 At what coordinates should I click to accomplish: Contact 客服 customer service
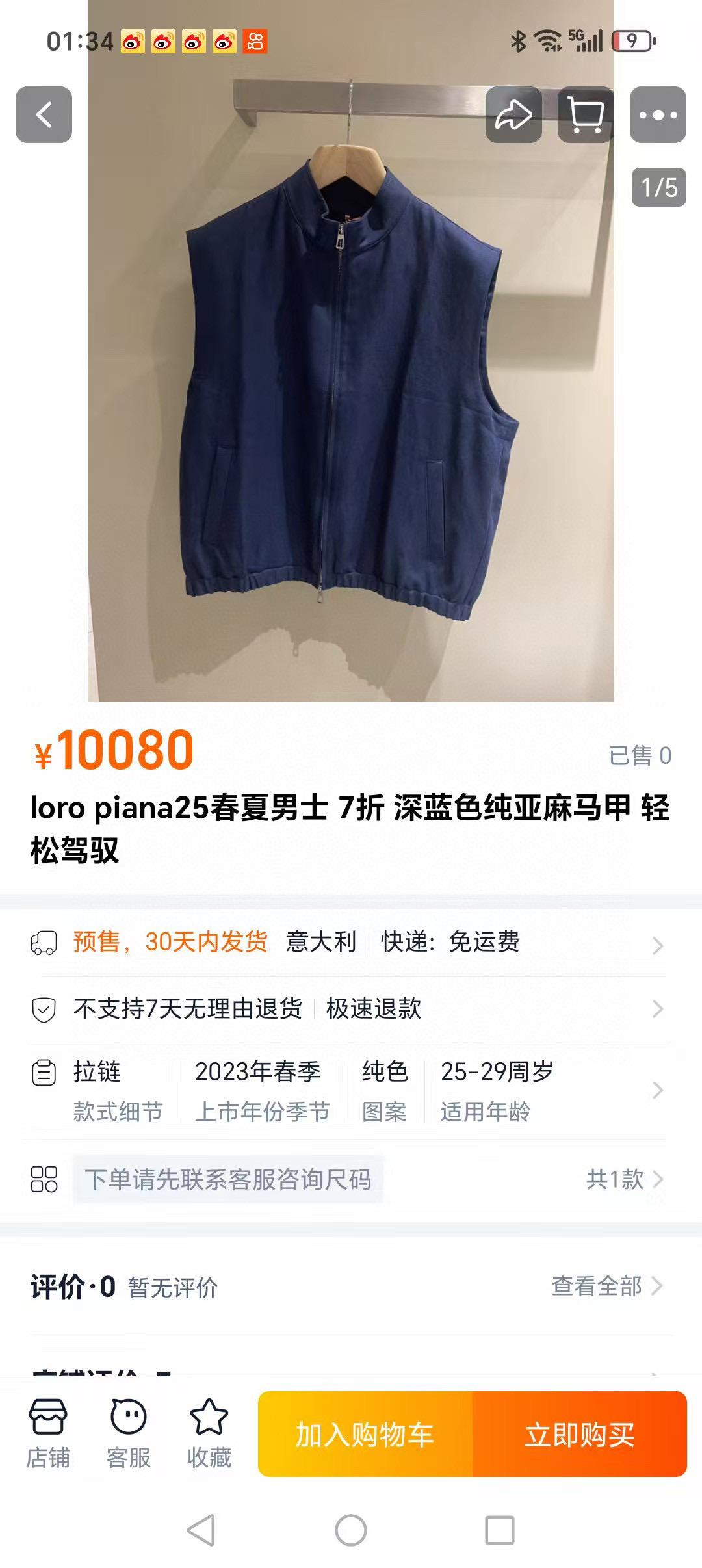tap(129, 1434)
